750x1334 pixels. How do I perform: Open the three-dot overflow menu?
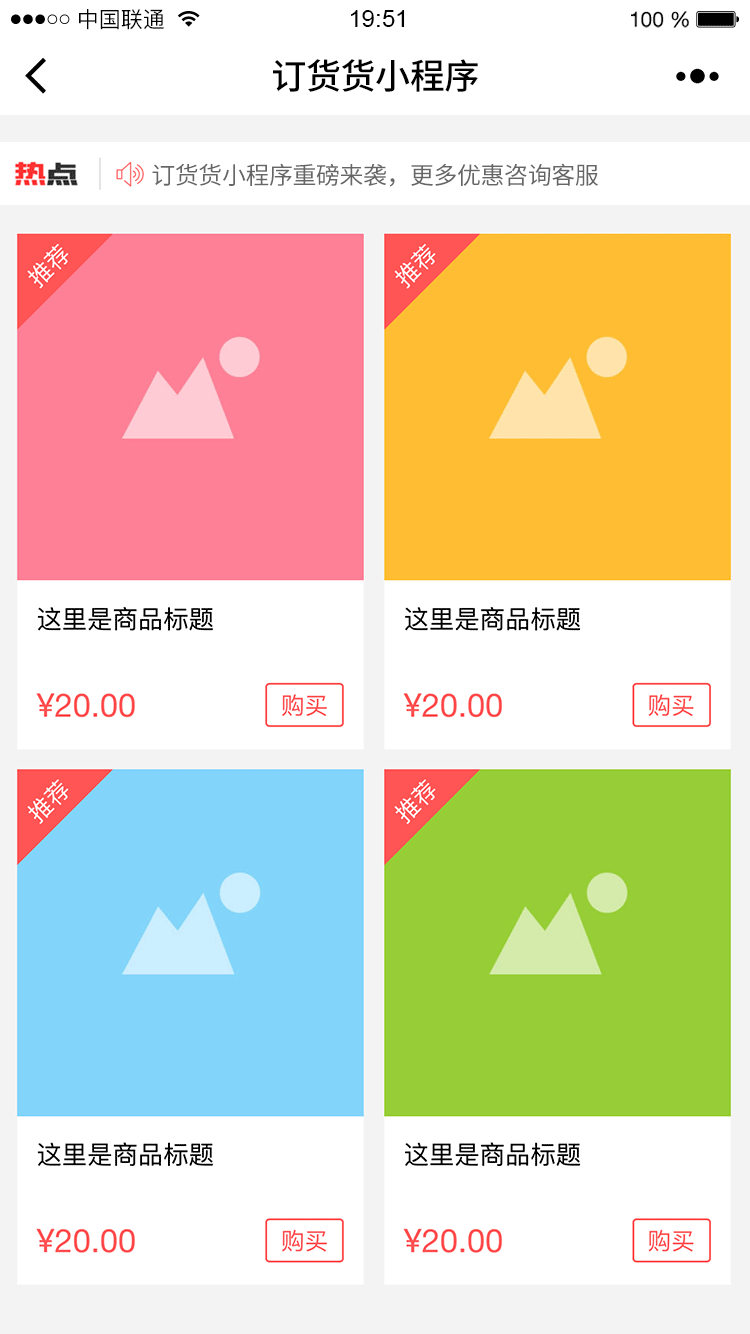pyautogui.click(x=697, y=77)
